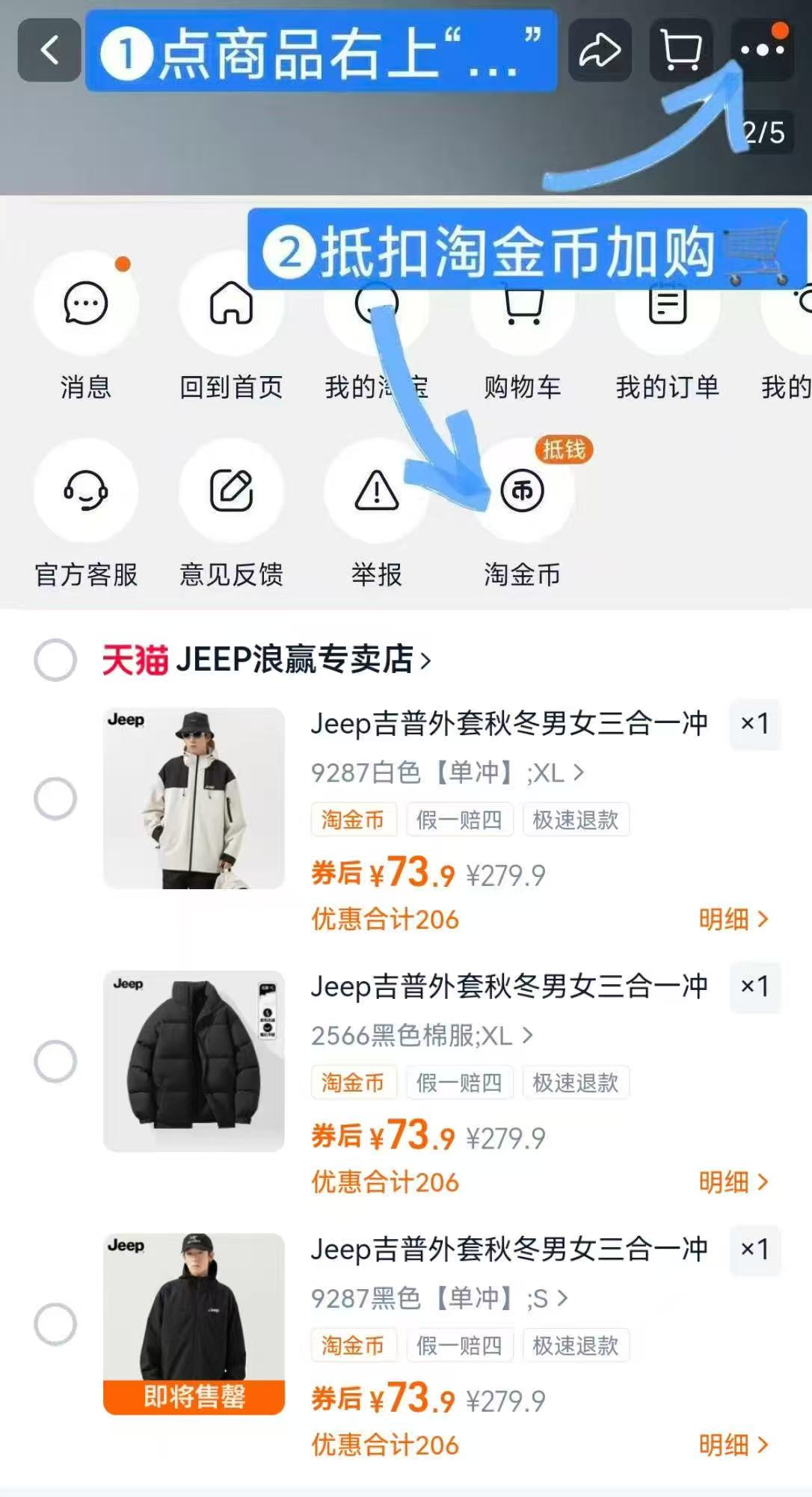Select the store checkbox for JEEP浪赢专卖店
Screen dimensions: 812x1497
click(56, 659)
